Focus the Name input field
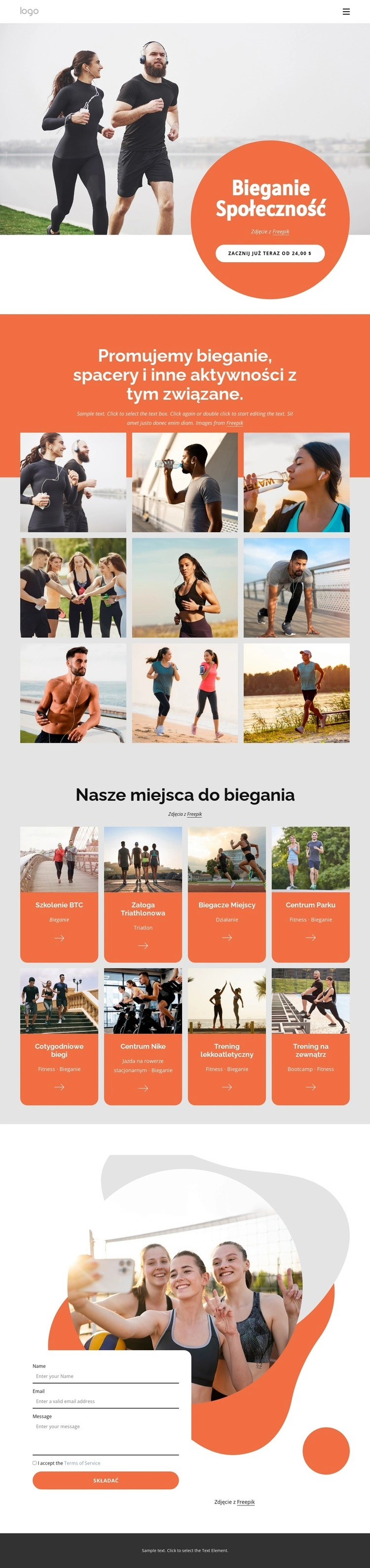This screenshot has width=370, height=1568. [x=106, y=1376]
